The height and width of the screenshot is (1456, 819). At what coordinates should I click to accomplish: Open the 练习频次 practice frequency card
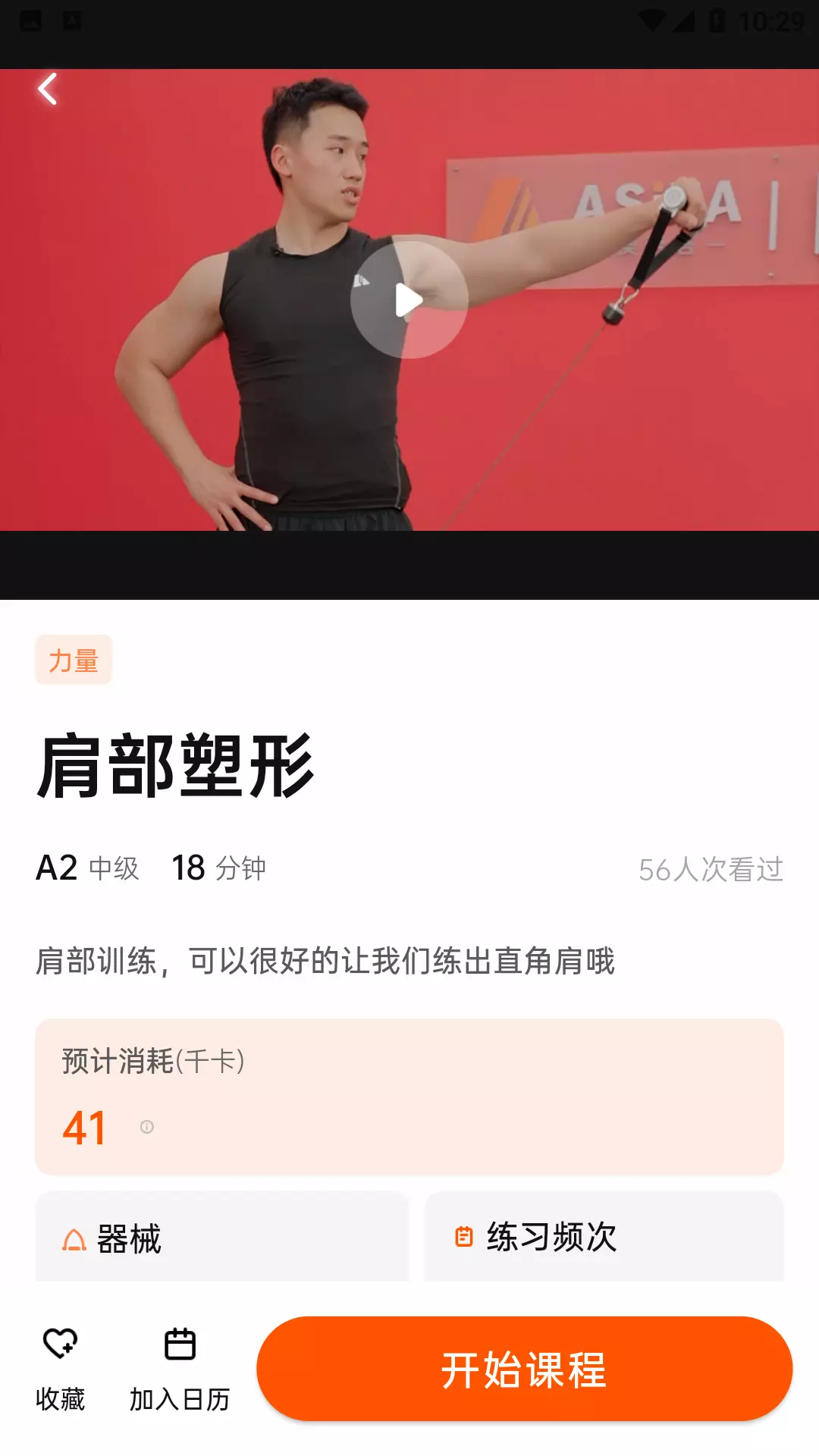click(604, 1237)
